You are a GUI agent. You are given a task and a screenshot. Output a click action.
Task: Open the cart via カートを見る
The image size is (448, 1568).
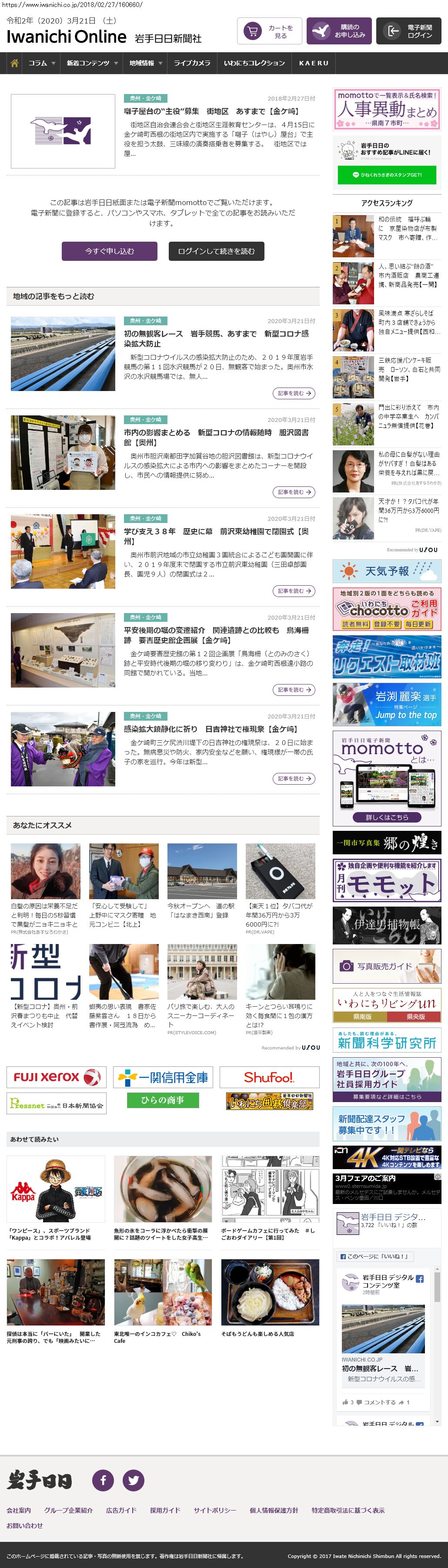269,31
